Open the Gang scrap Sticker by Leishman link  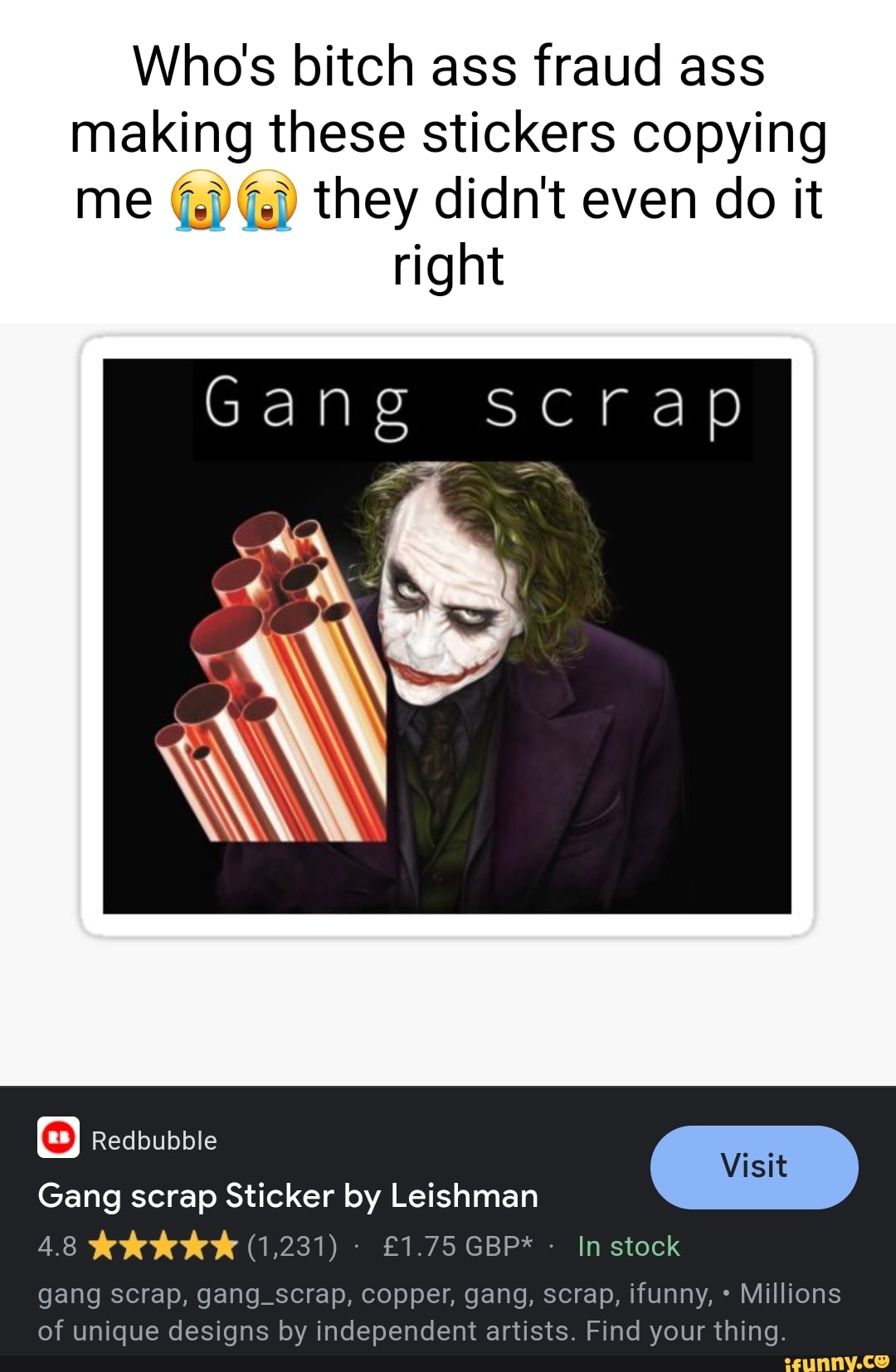[289, 1196]
